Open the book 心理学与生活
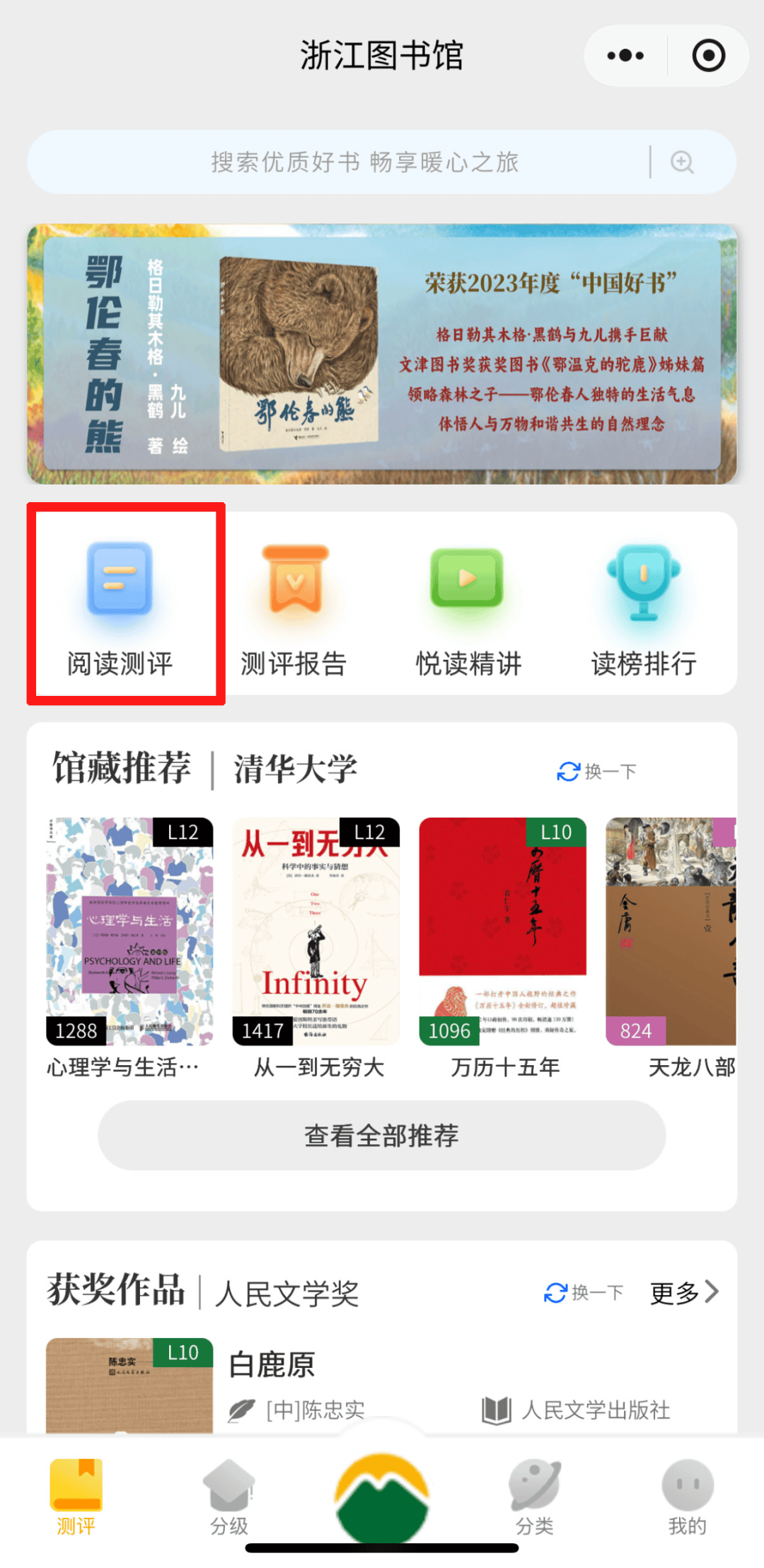764x1568 pixels. 129,931
